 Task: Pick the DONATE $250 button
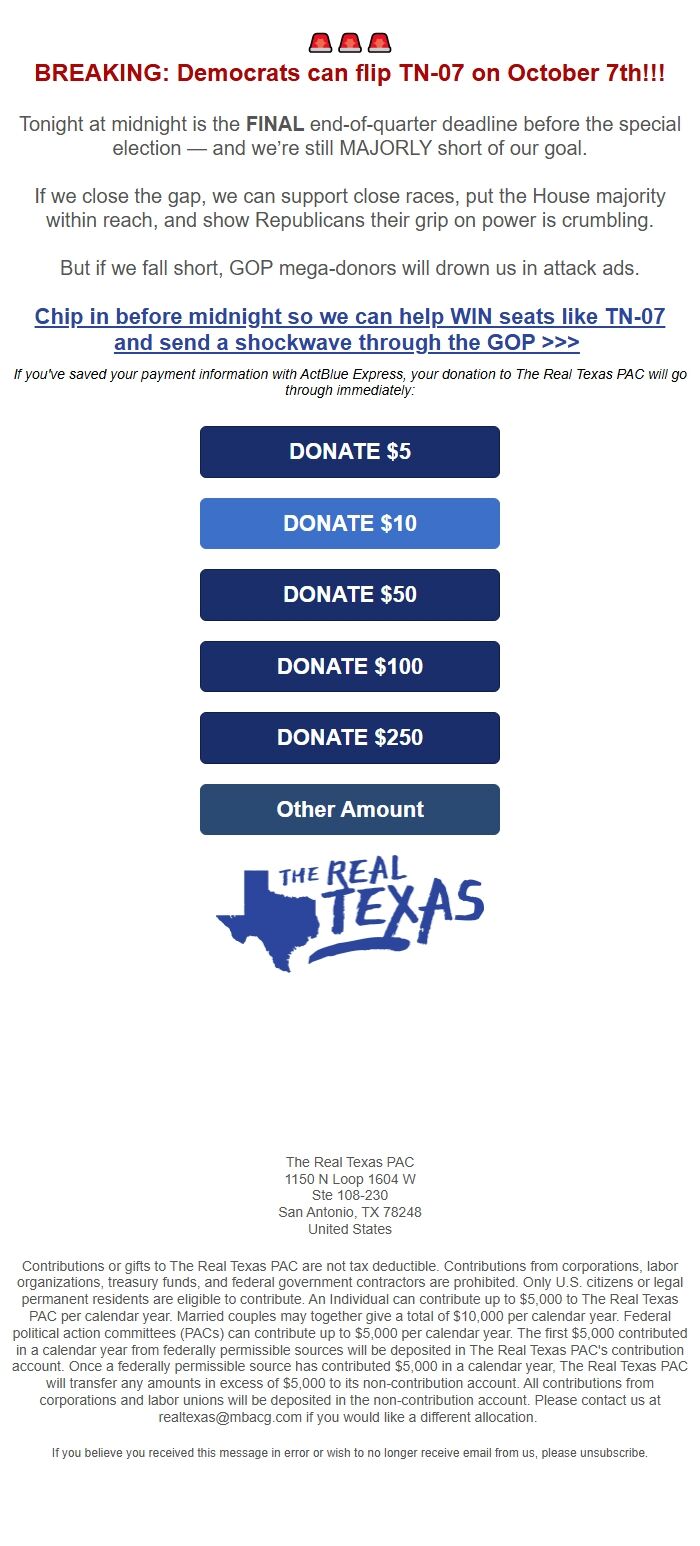349,738
